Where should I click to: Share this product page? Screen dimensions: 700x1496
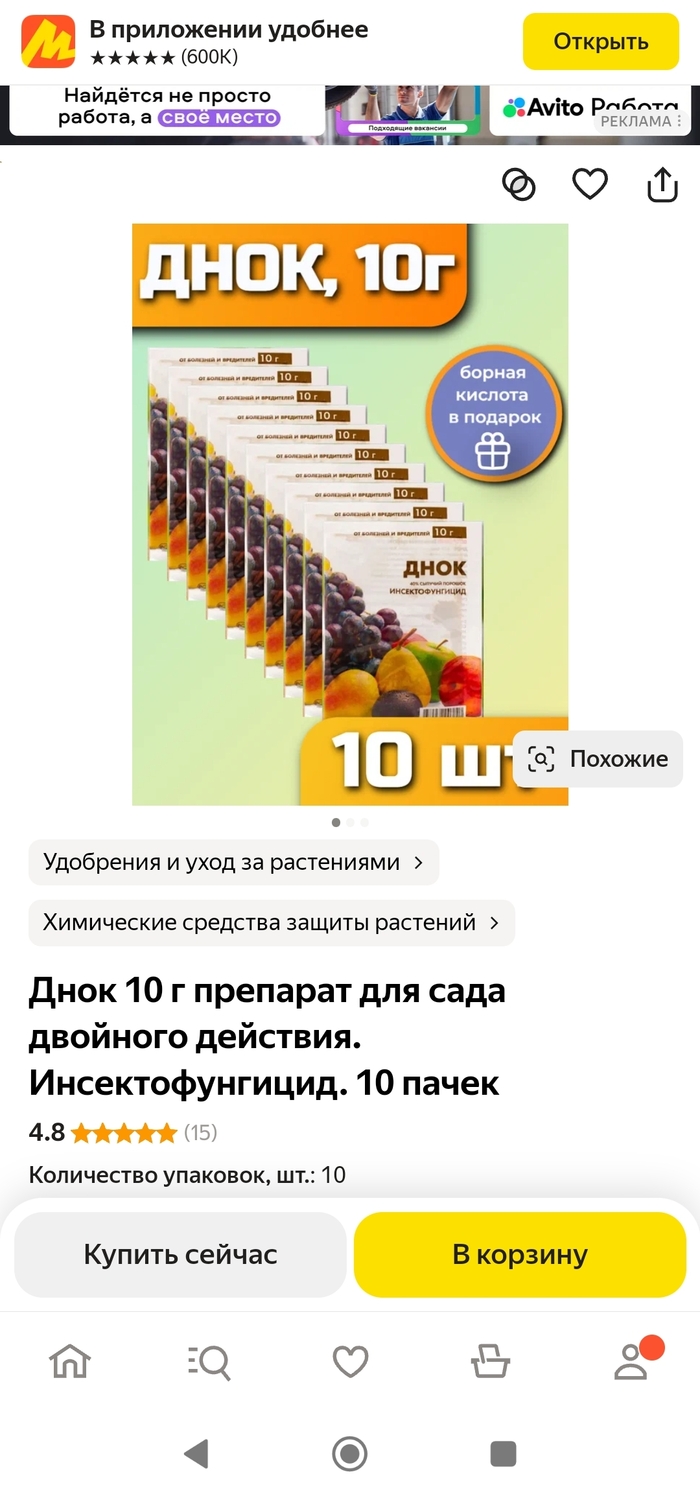point(662,185)
